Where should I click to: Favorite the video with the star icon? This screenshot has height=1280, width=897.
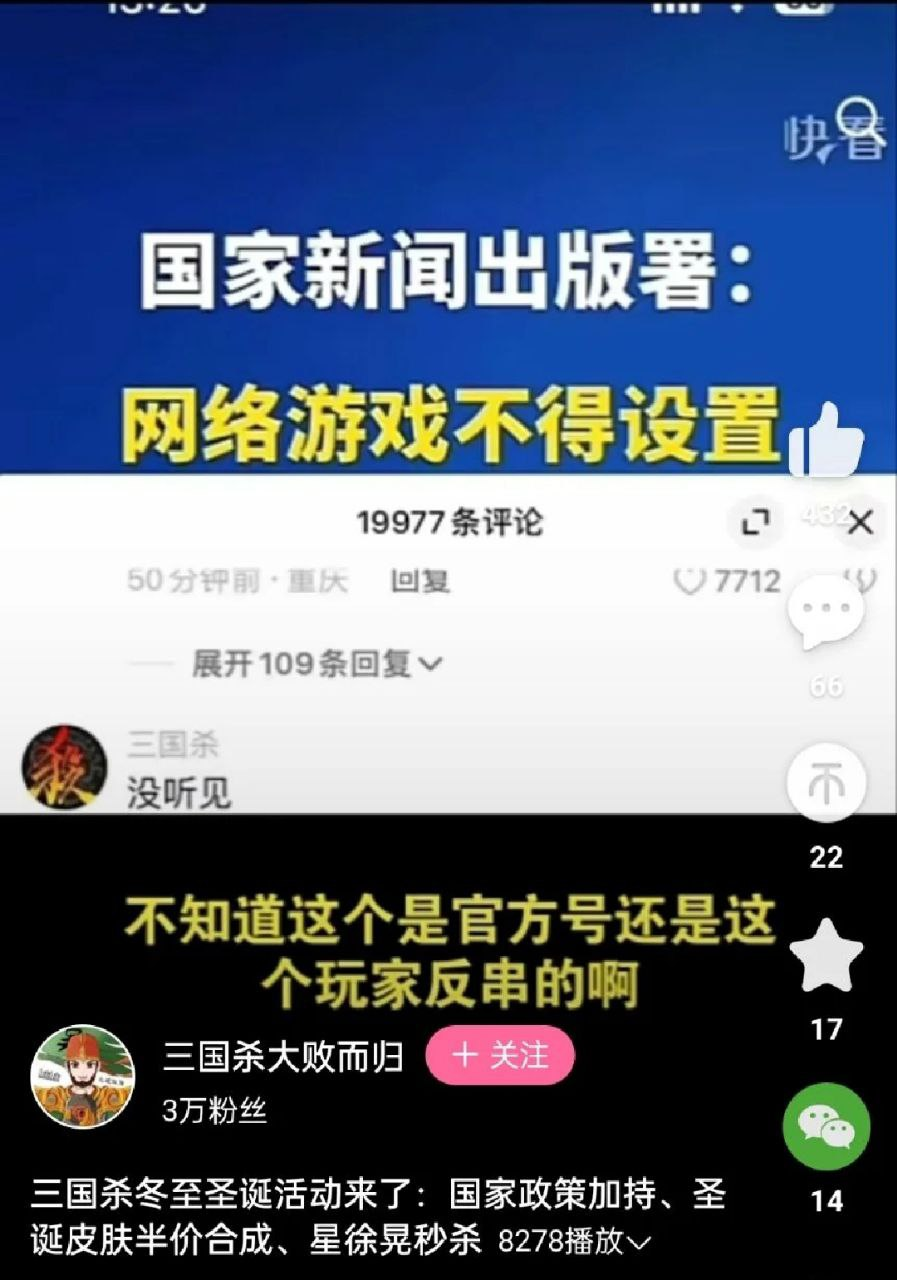coord(826,957)
